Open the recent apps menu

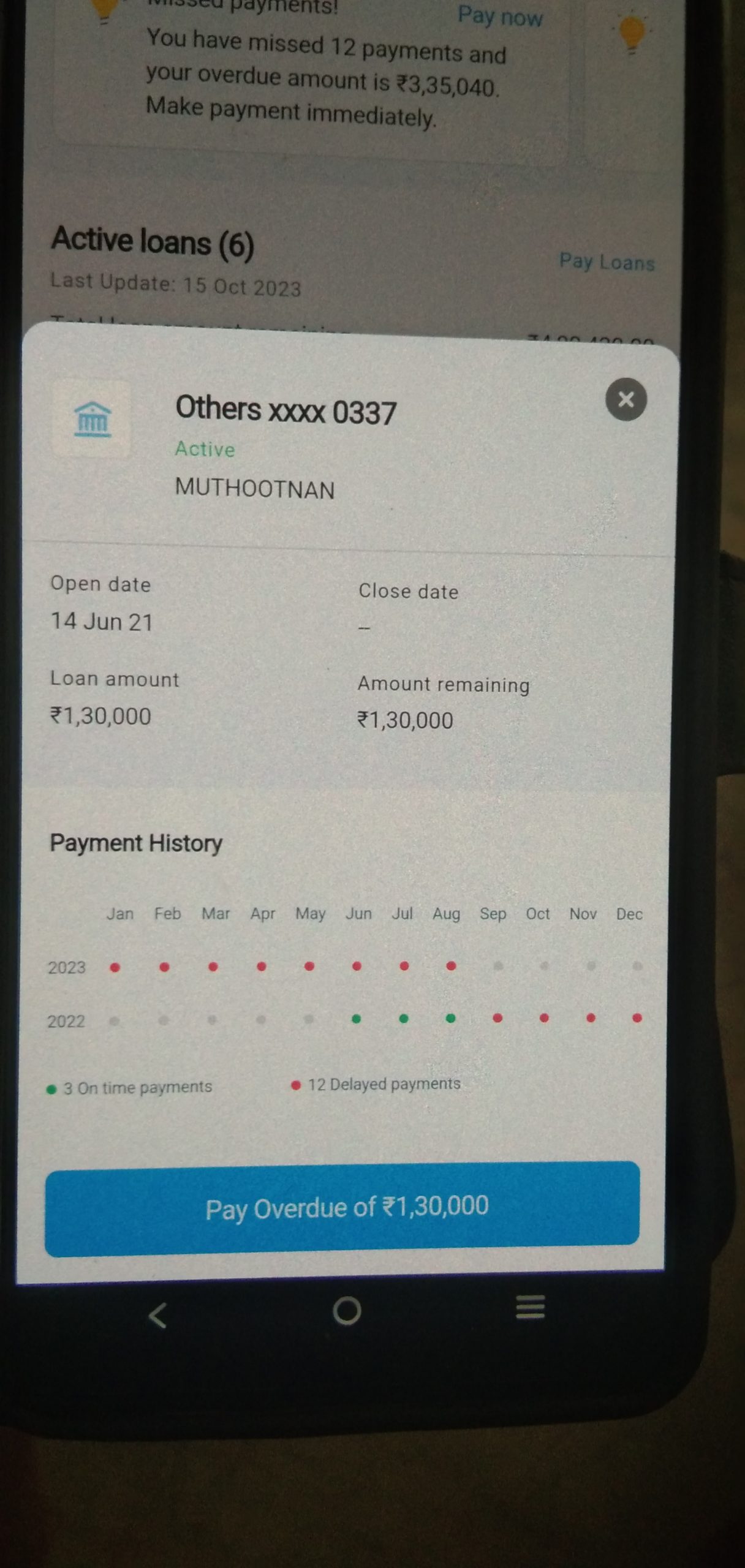530,1308
